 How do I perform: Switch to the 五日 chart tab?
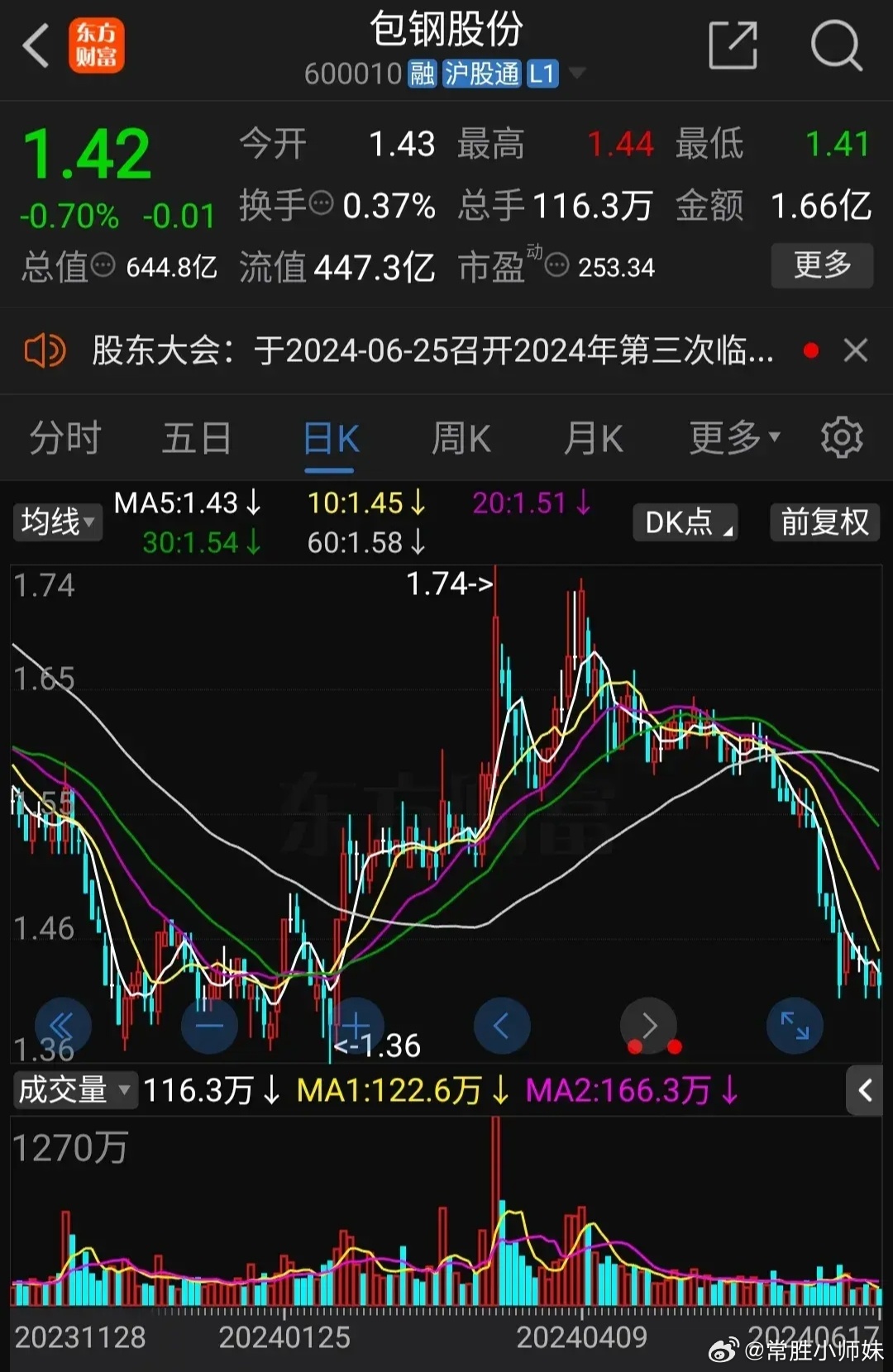point(196,438)
